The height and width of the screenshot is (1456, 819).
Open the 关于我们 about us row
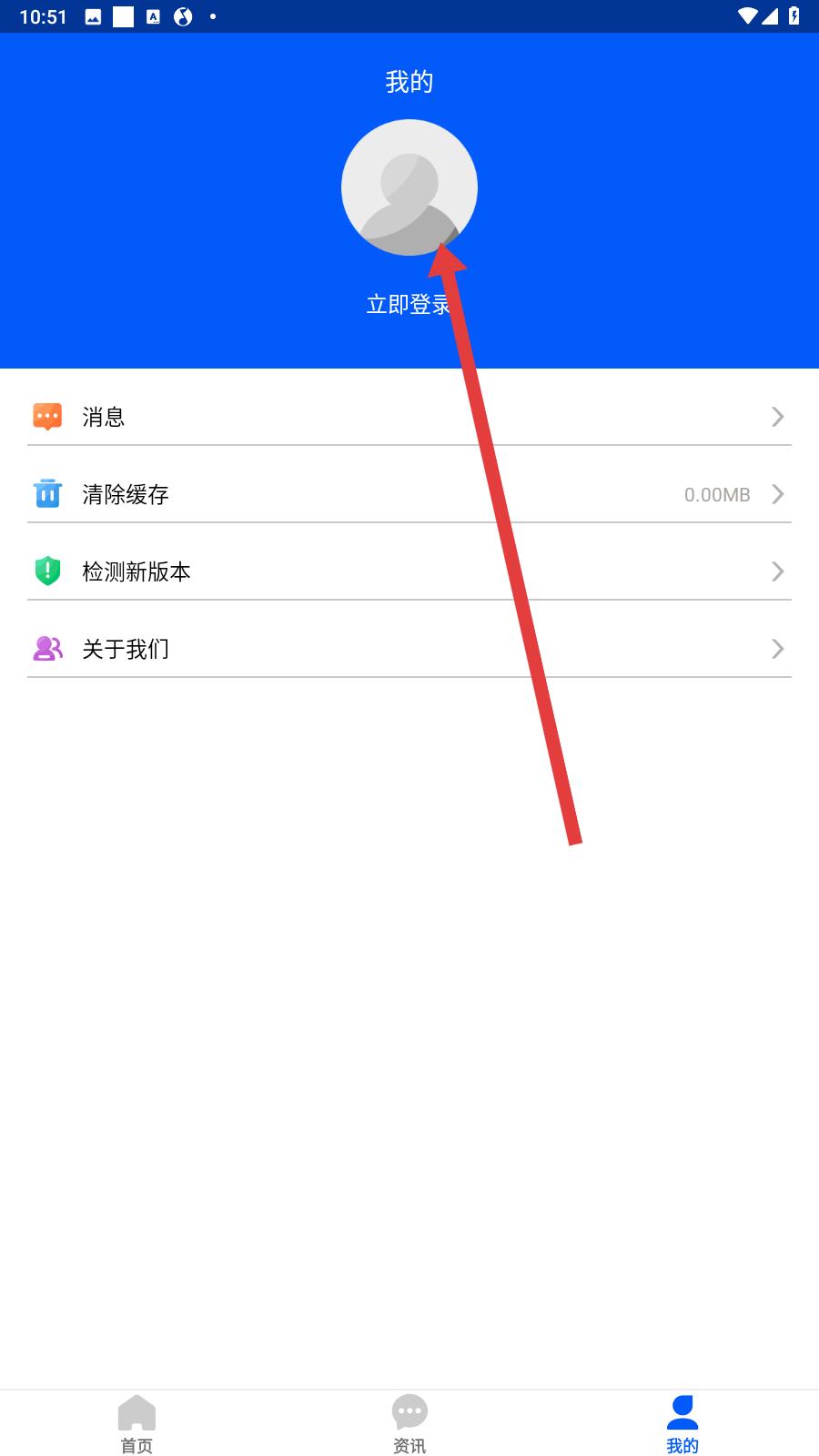[x=409, y=649]
